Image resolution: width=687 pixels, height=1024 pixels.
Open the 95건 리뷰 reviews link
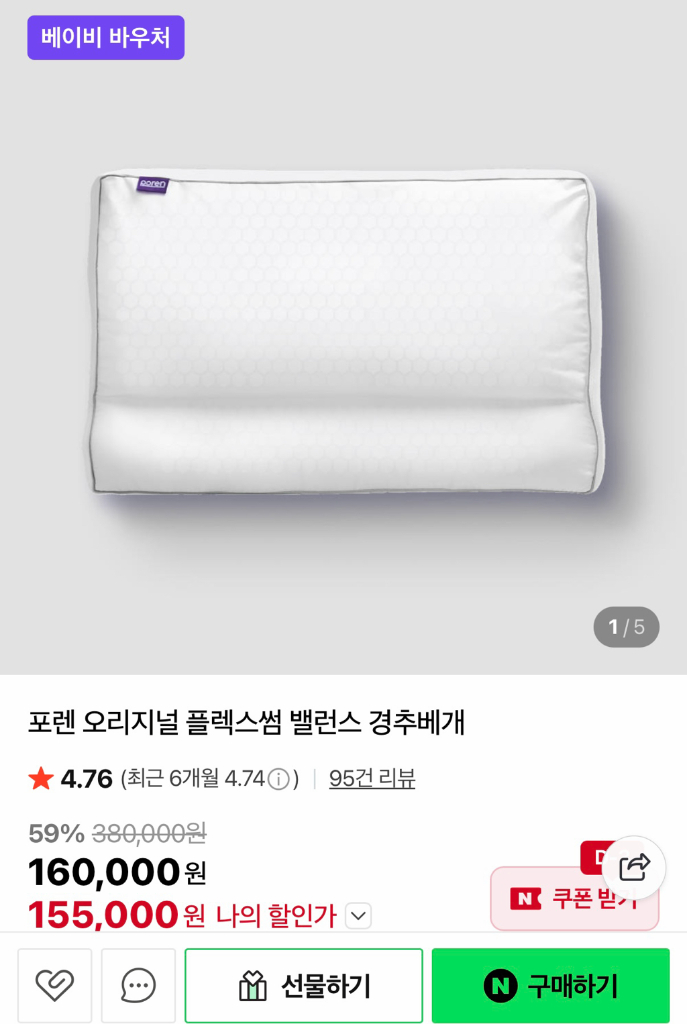point(372,779)
